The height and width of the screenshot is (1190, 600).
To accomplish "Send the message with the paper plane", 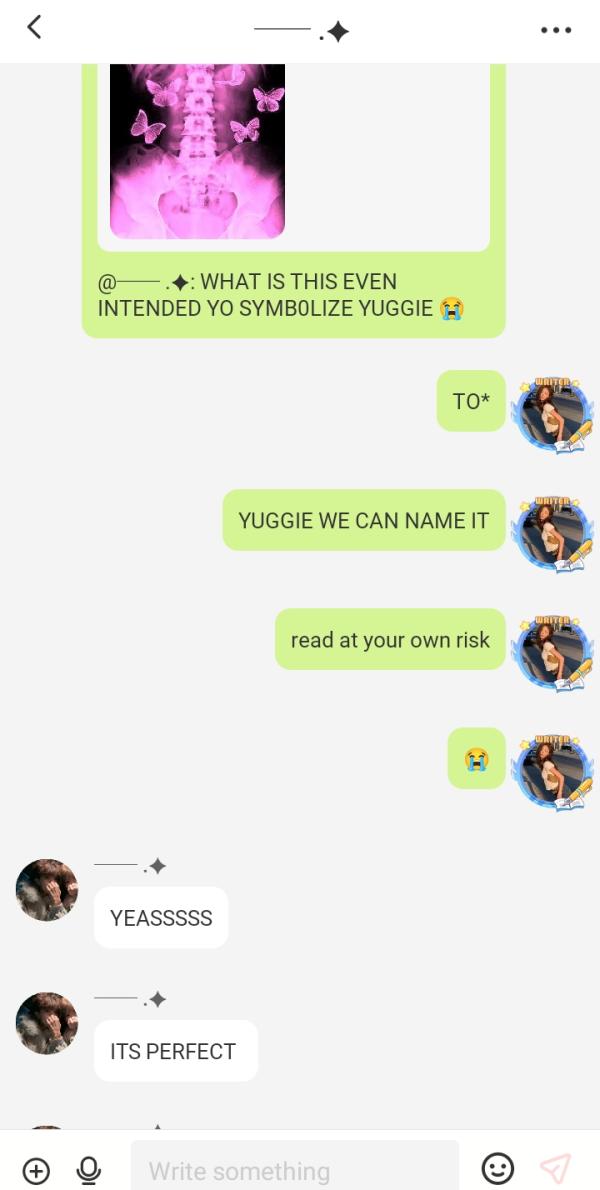I will (x=555, y=1168).
